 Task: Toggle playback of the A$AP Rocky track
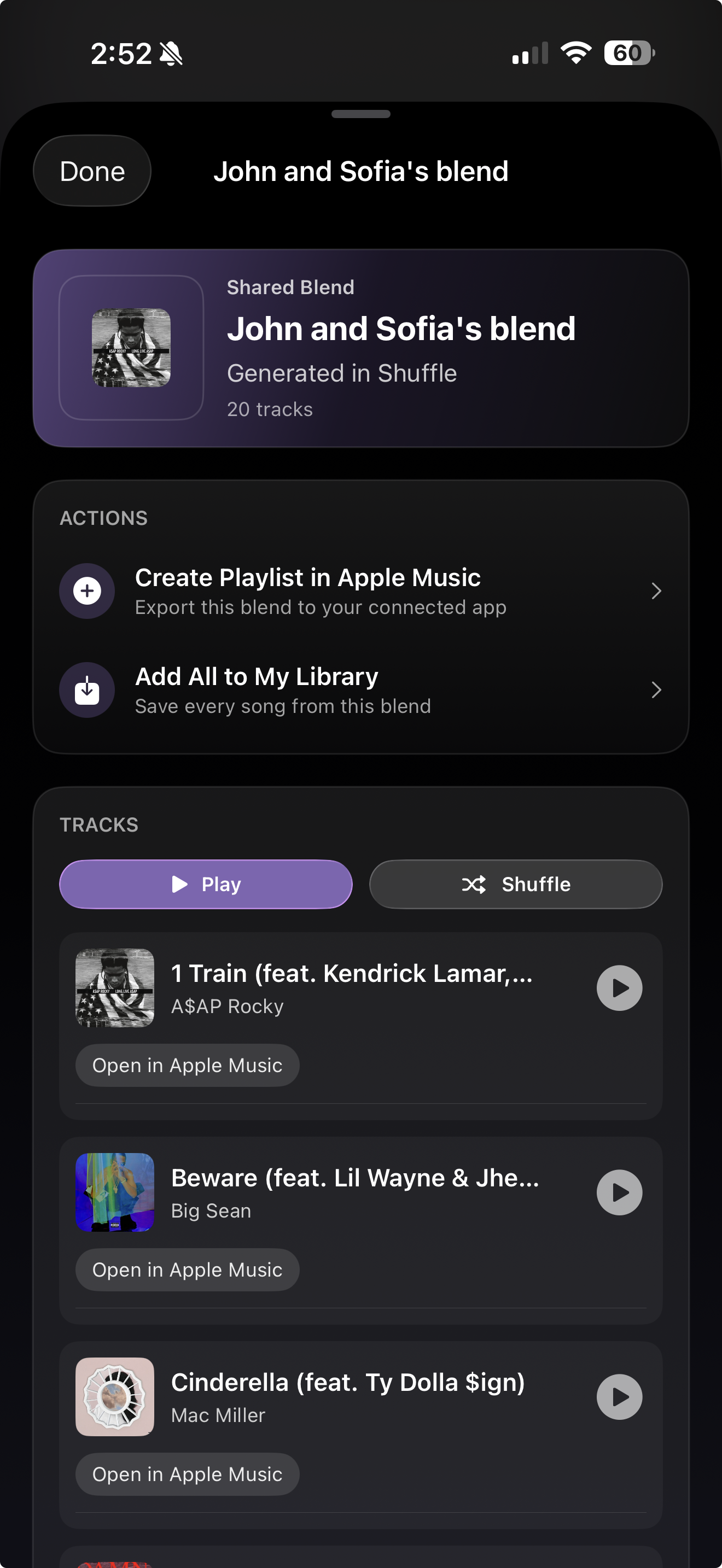coord(619,988)
